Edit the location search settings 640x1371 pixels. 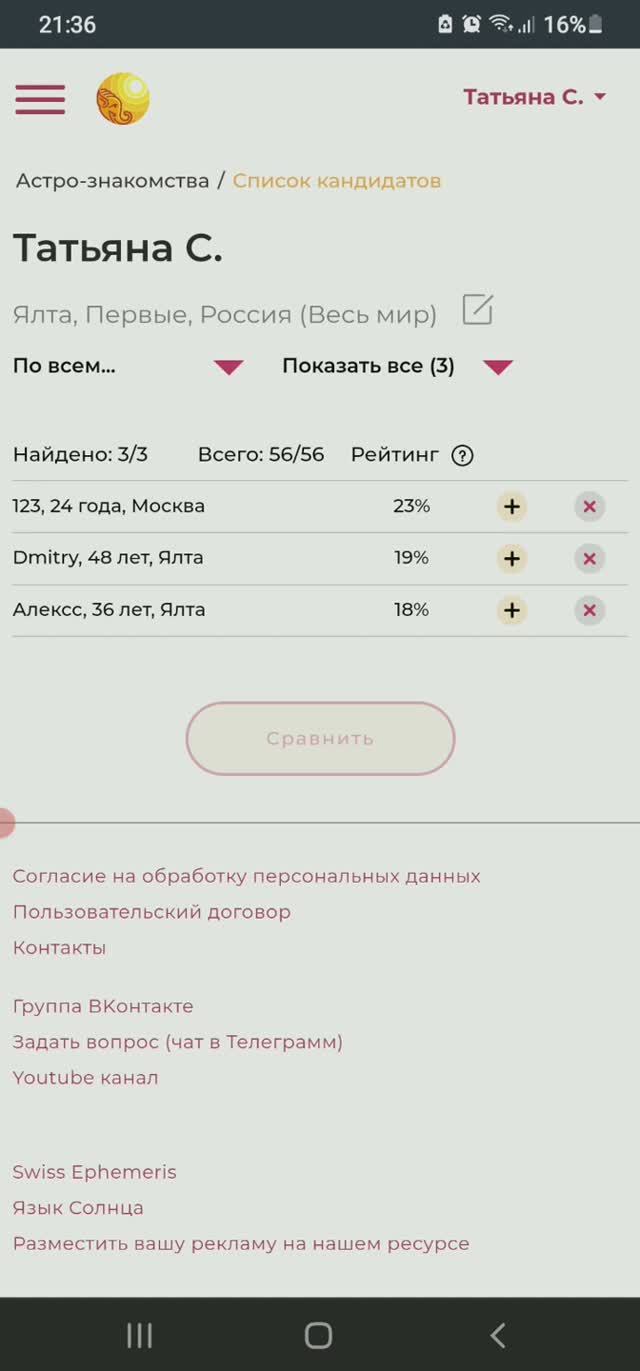pos(478,311)
